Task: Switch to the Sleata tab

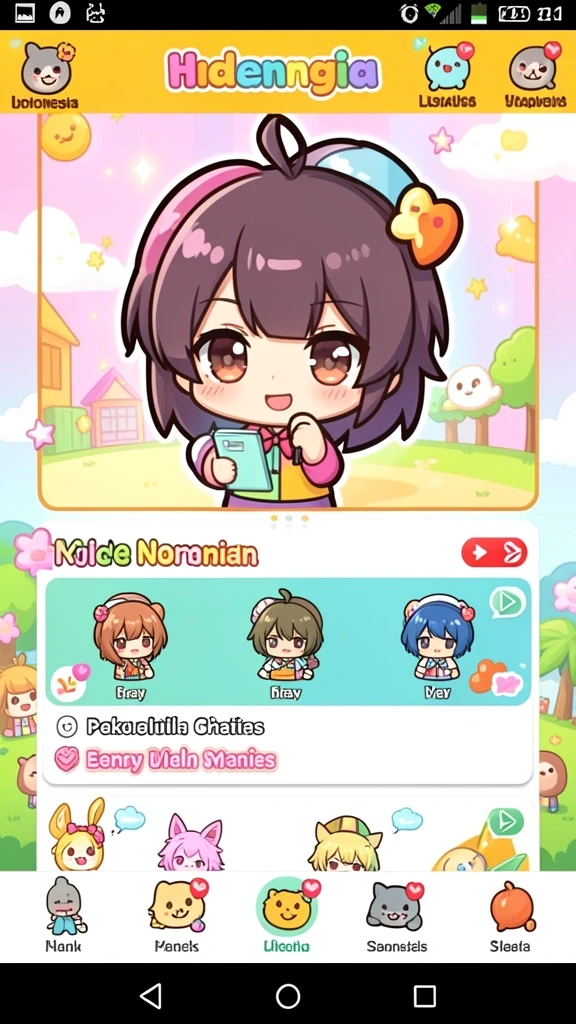Action: click(511, 916)
